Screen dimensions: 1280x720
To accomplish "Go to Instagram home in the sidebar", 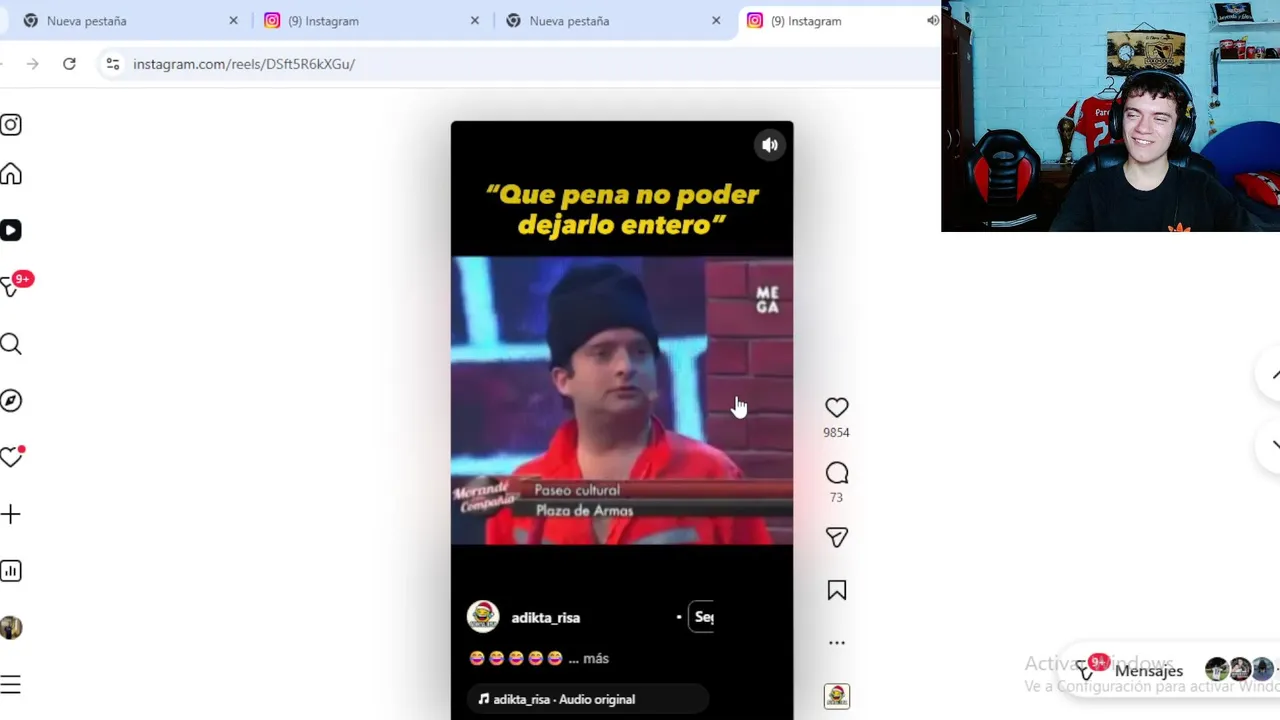I will (x=11, y=175).
